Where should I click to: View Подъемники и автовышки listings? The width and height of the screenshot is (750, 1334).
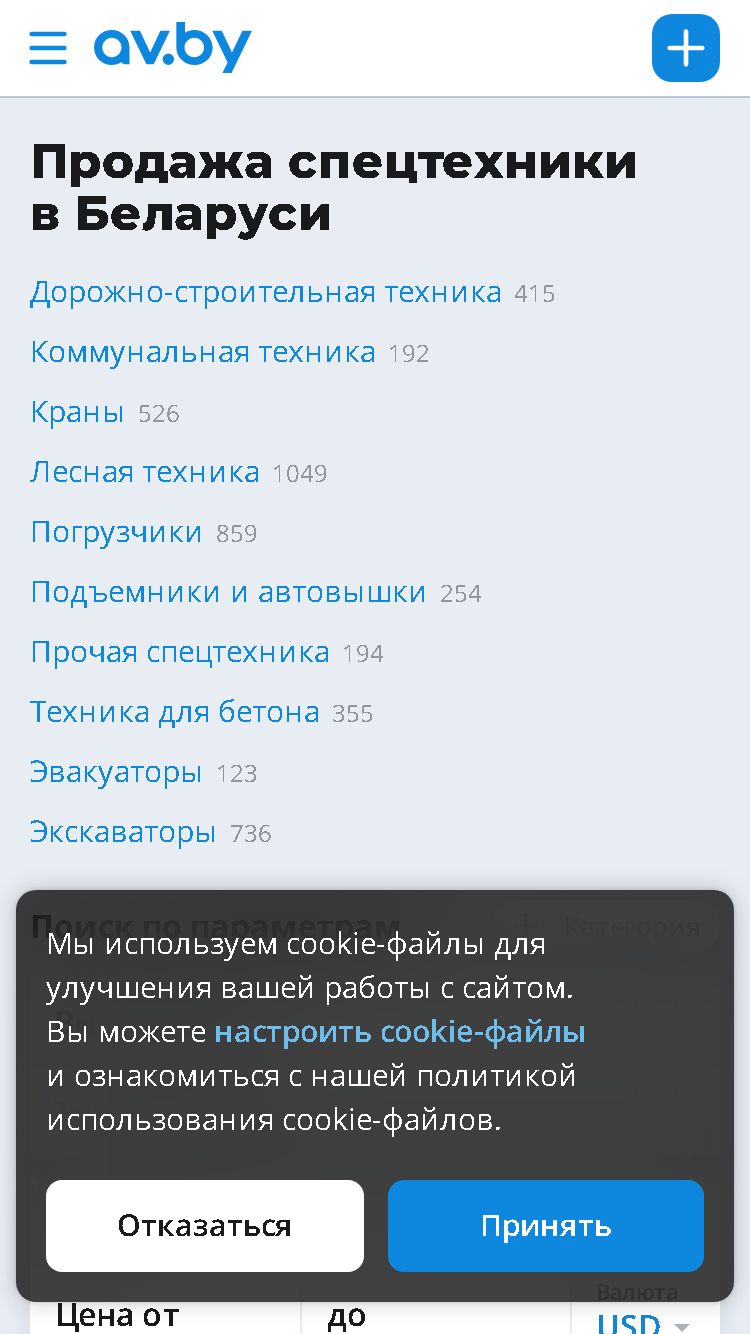[228, 593]
